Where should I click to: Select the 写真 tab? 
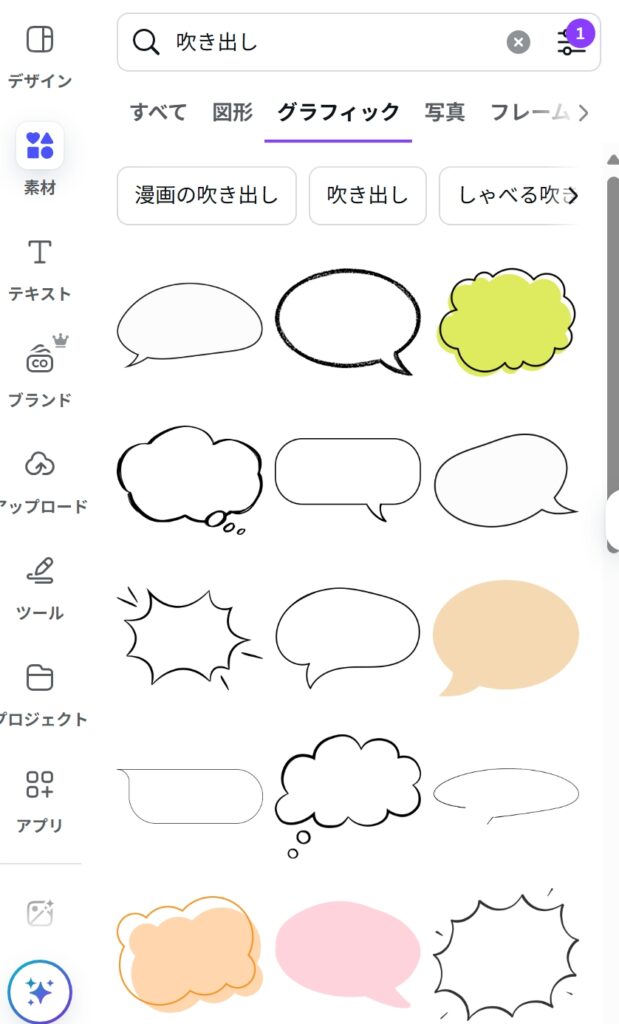[x=445, y=112]
